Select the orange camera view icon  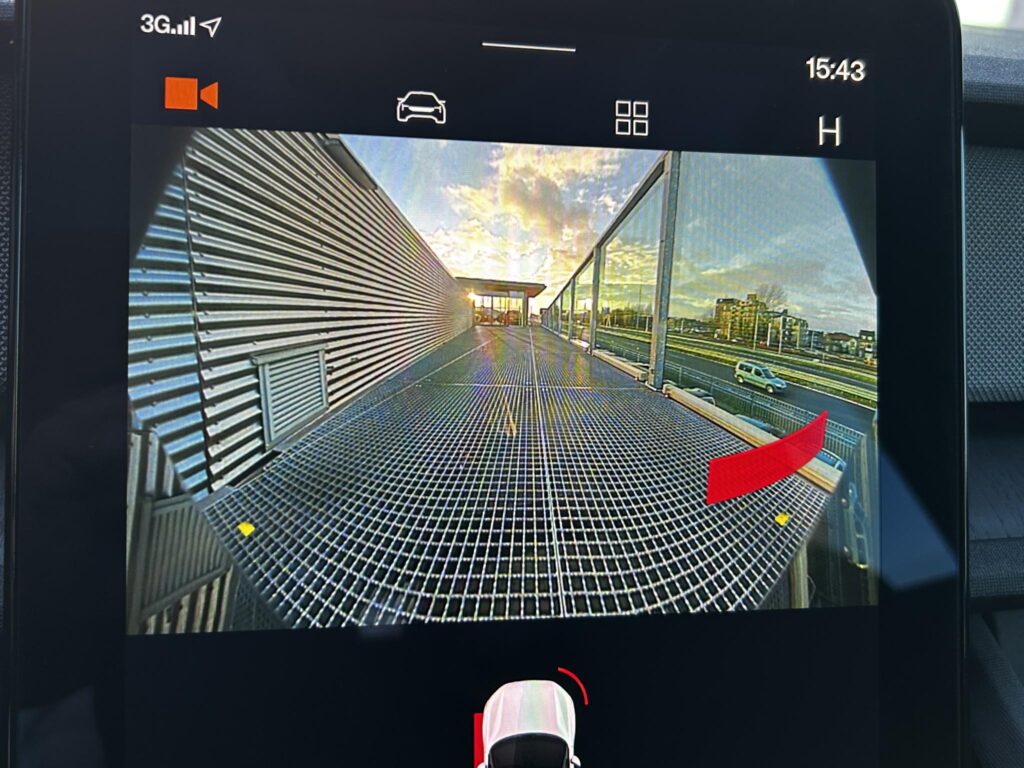click(x=191, y=95)
